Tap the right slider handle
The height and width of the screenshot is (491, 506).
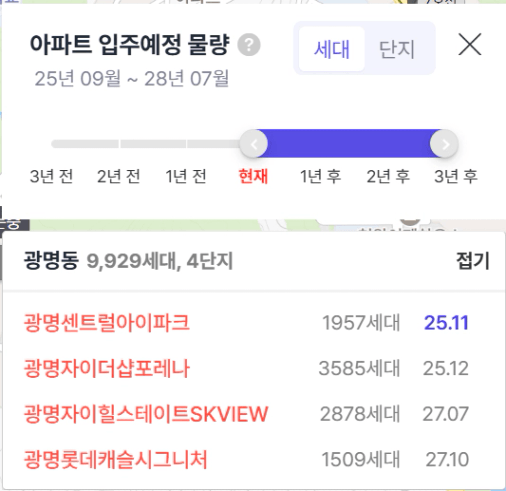pyautogui.click(x=444, y=144)
